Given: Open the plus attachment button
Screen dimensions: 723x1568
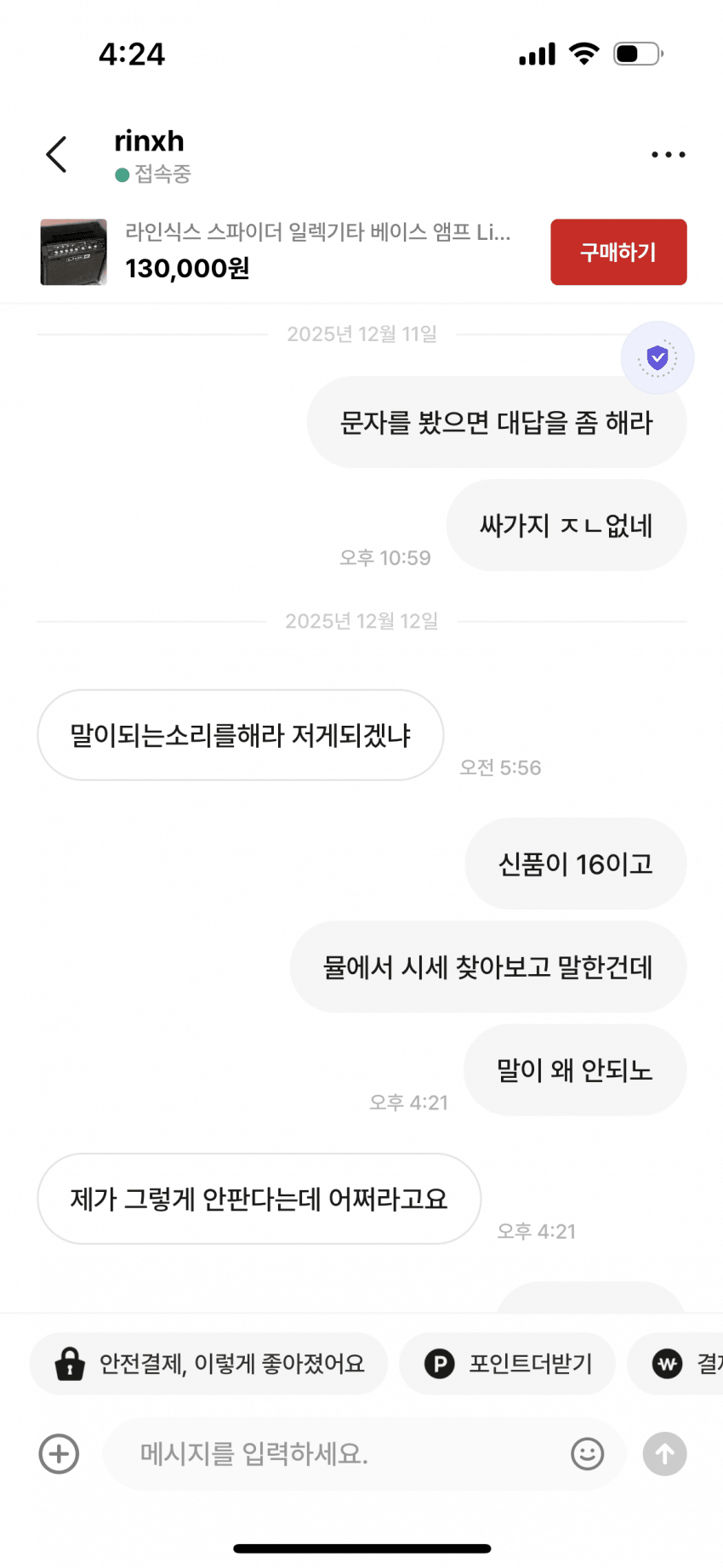Looking at the screenshot, I should (59, 1454).
